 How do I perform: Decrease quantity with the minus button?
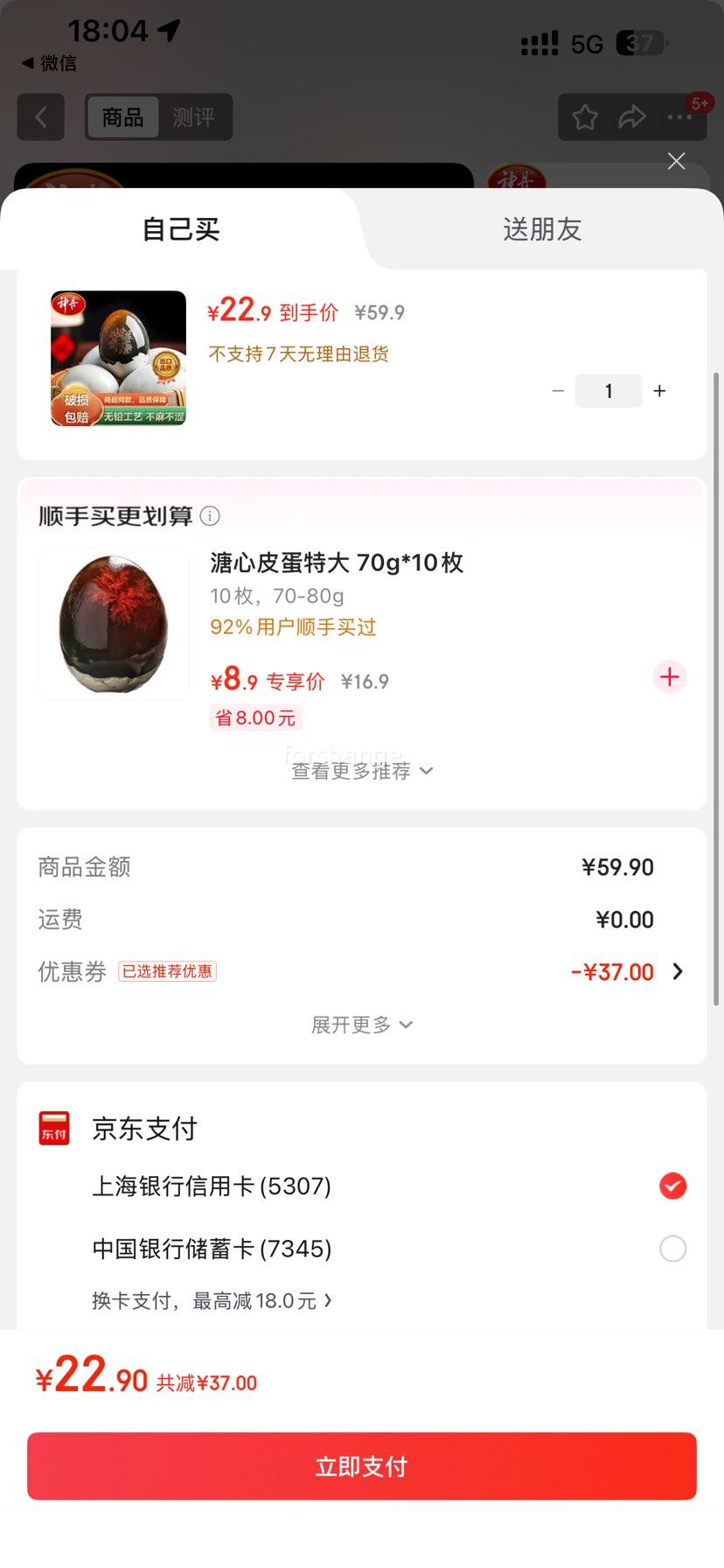click(558, 391)
